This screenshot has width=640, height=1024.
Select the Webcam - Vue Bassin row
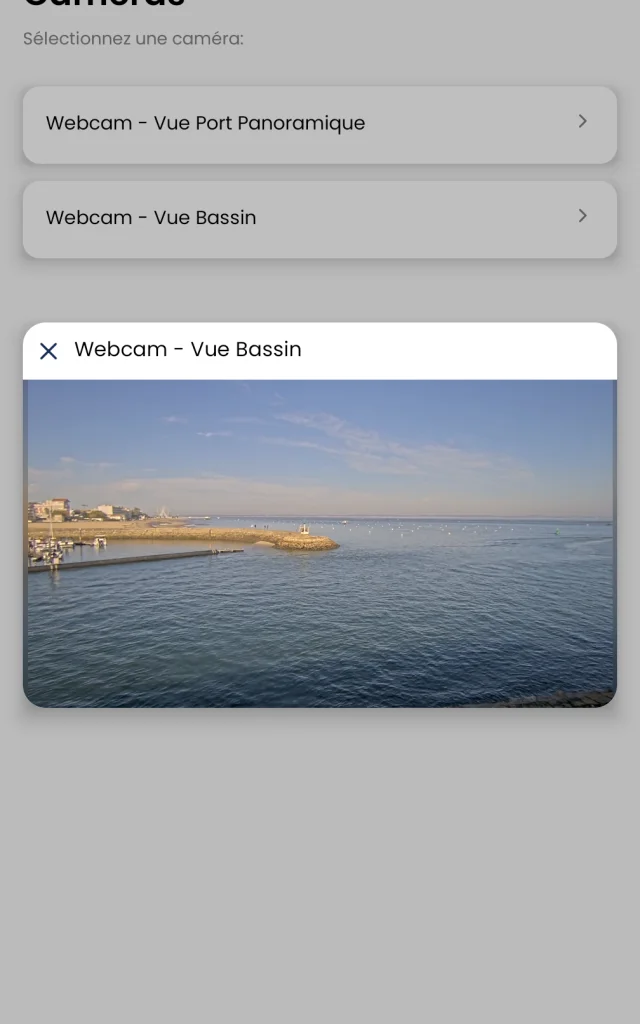pyautogui.click(x=320, y=219)
